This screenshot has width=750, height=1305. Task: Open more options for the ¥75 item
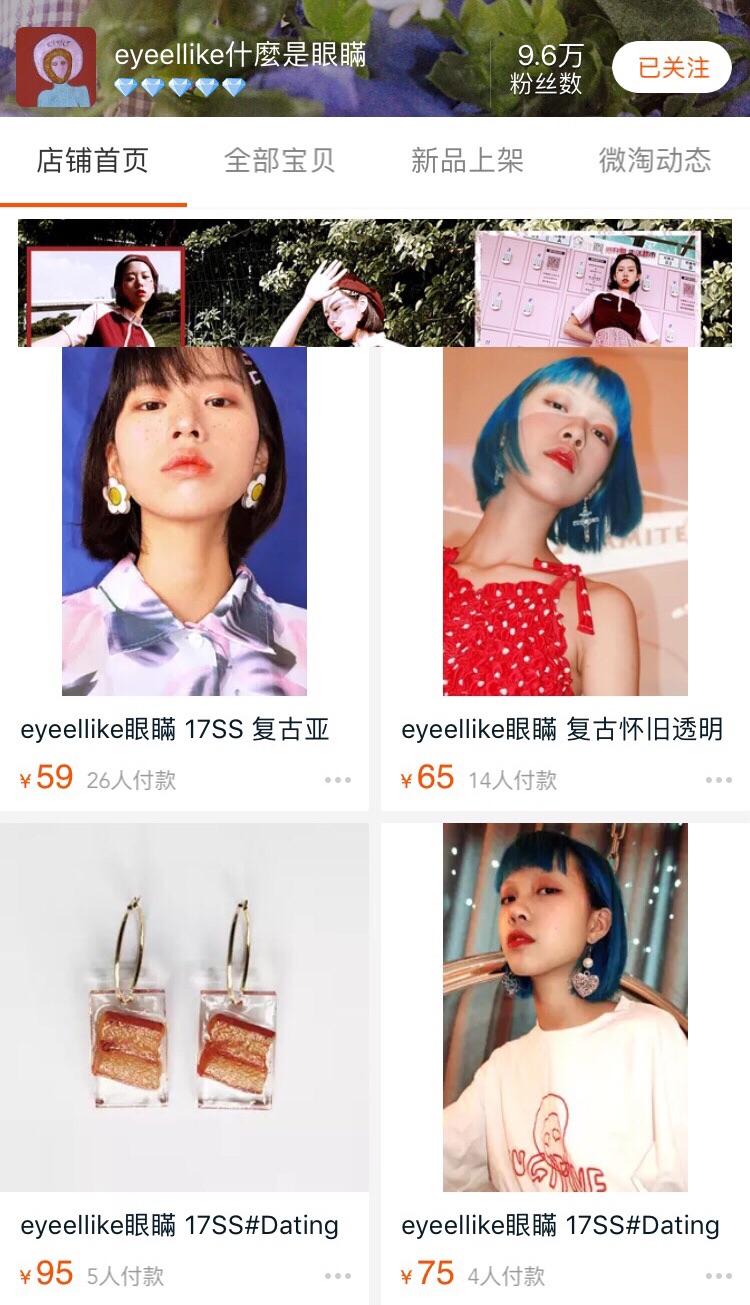click(719, 1276)
